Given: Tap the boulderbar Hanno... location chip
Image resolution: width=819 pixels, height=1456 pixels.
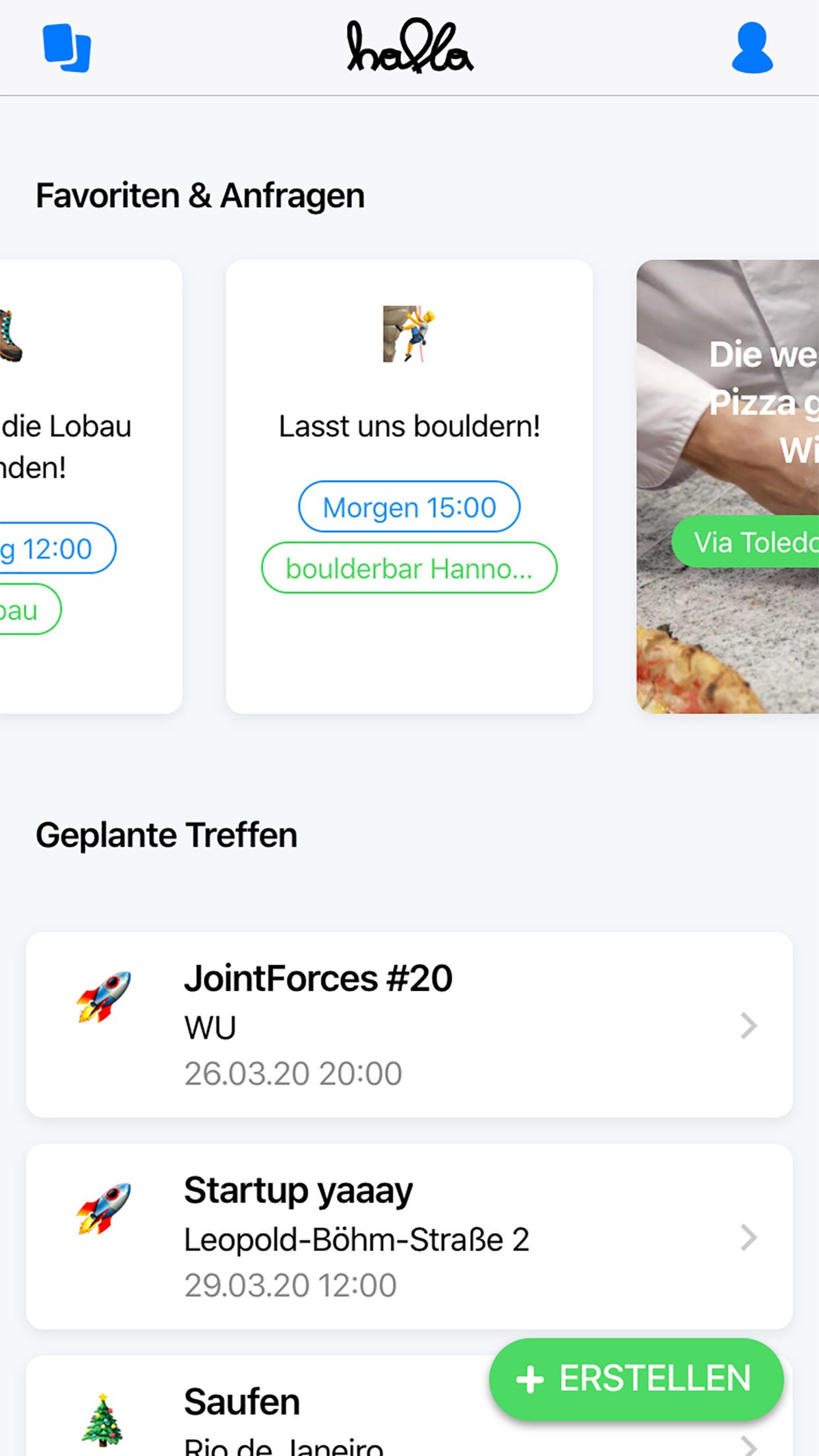Looking at the screenshot, I should [x=409, y=568].
